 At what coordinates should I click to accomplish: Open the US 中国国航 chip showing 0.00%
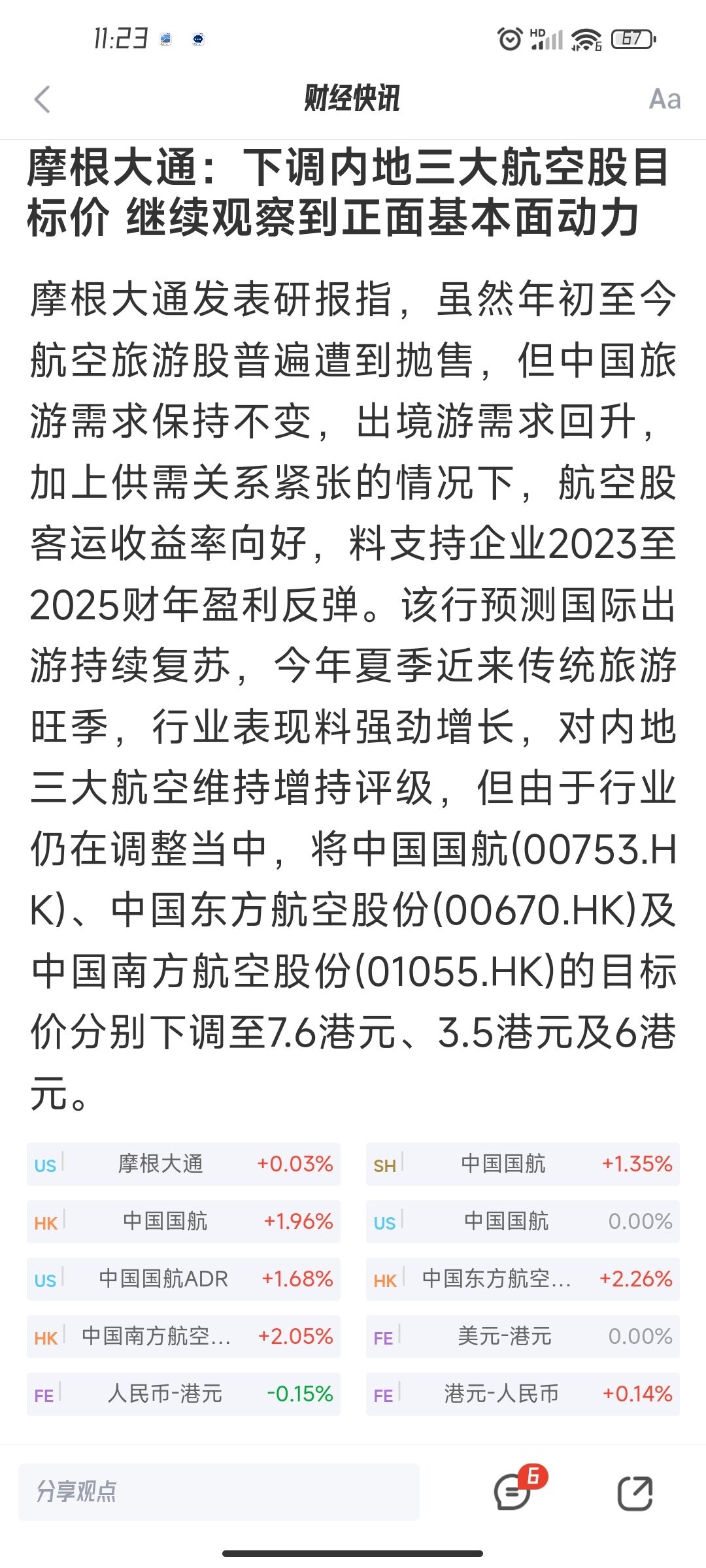522,1221
